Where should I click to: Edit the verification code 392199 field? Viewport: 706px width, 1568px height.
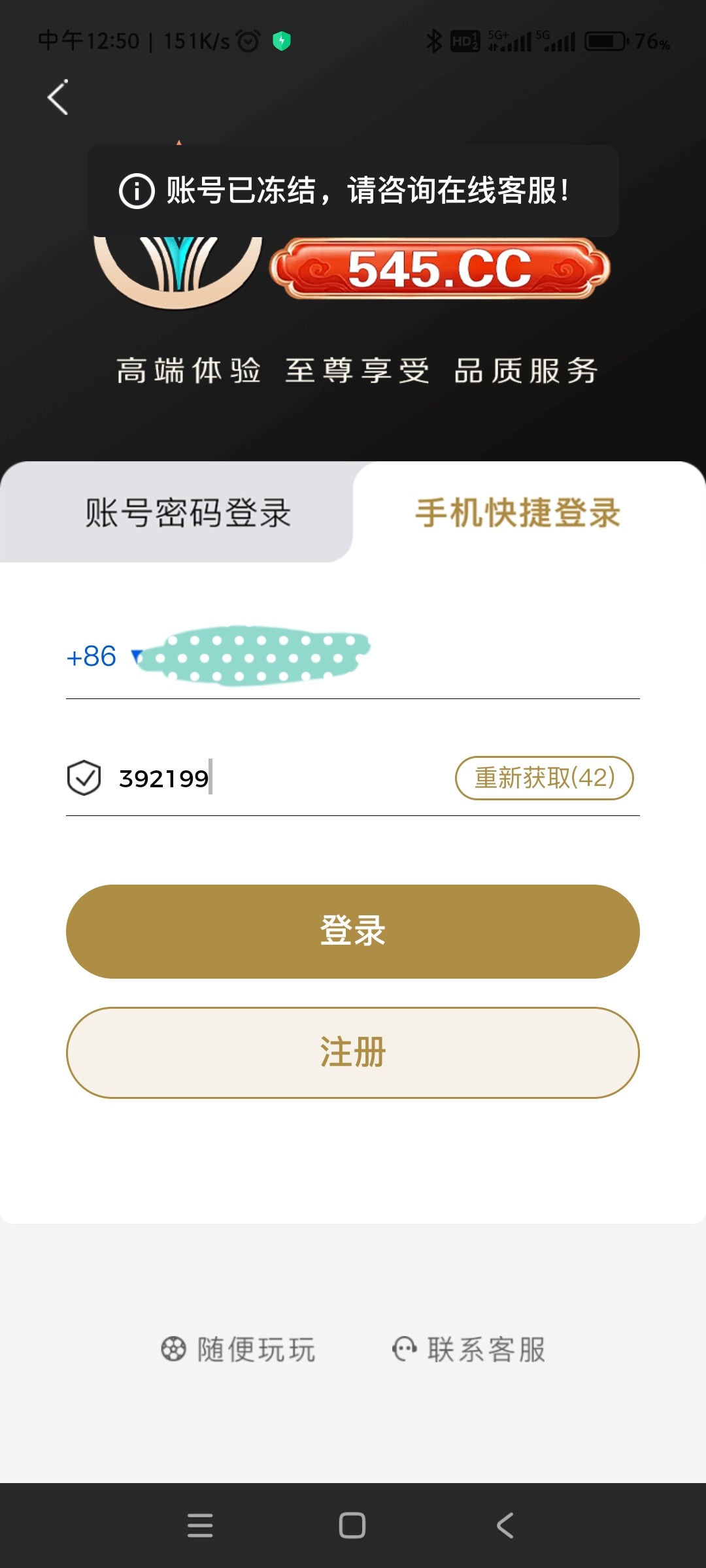(x=261, y=779)
